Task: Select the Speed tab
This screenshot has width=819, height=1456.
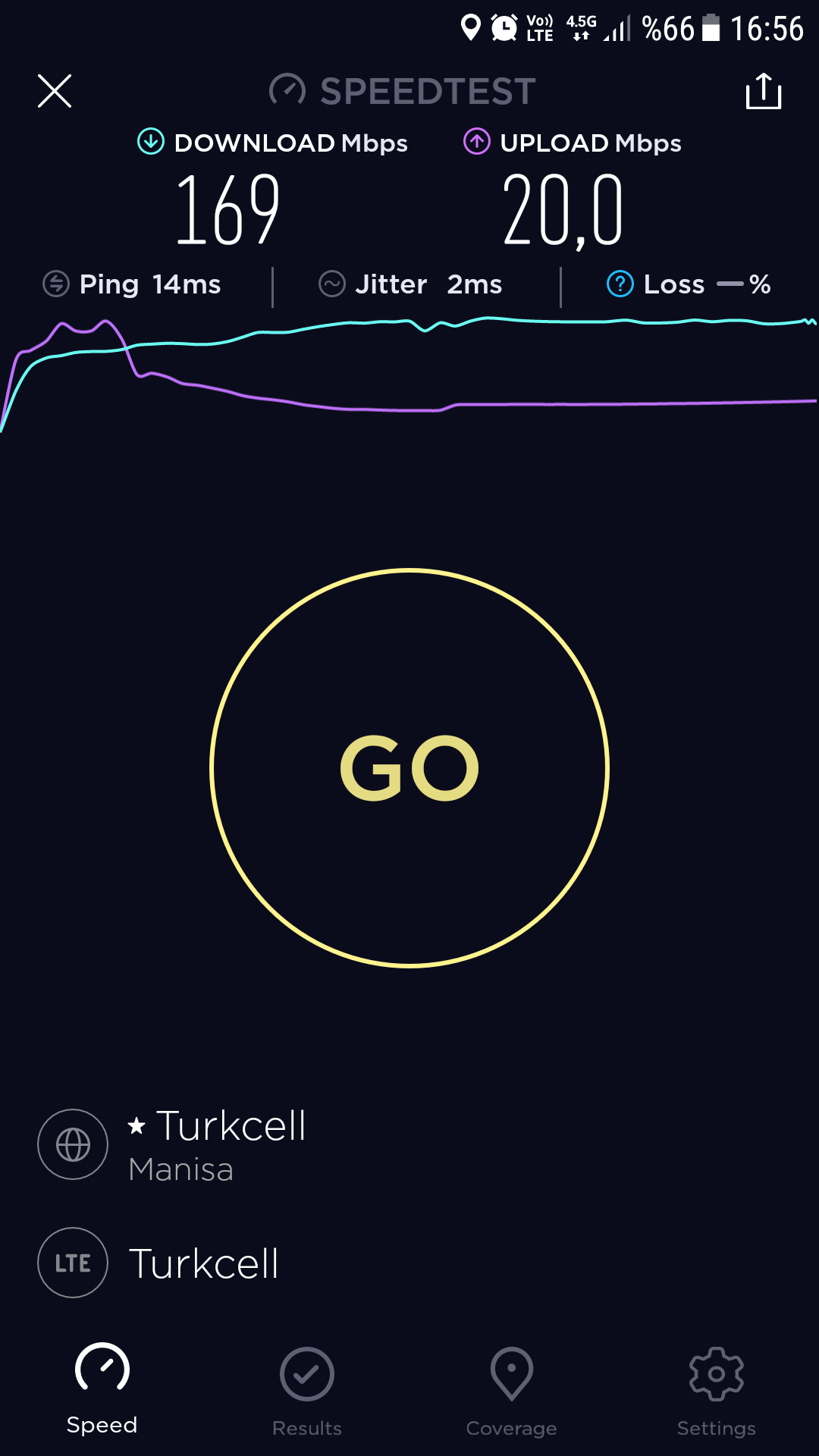Action: point(102,1389)
